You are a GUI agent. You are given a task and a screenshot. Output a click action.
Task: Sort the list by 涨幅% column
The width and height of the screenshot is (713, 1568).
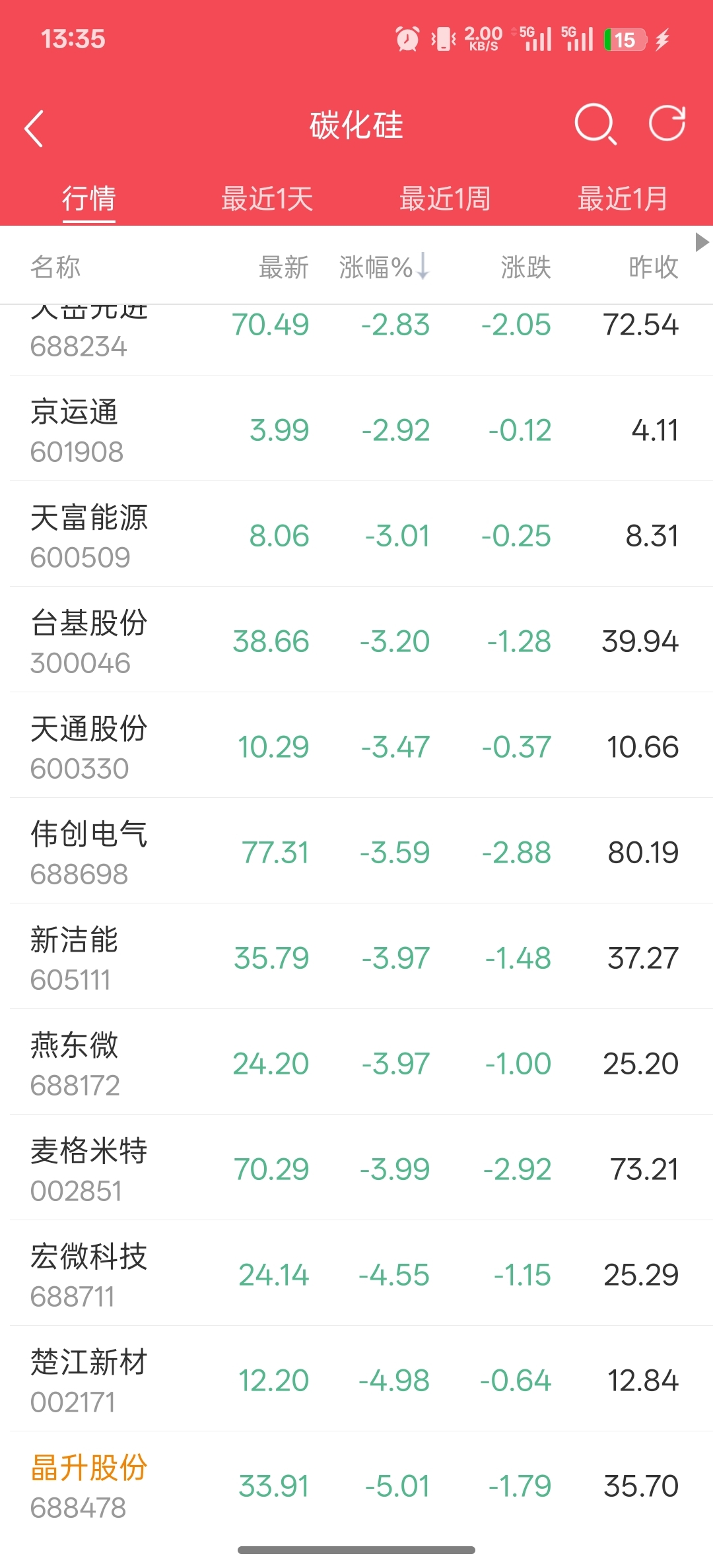point(384,267)
